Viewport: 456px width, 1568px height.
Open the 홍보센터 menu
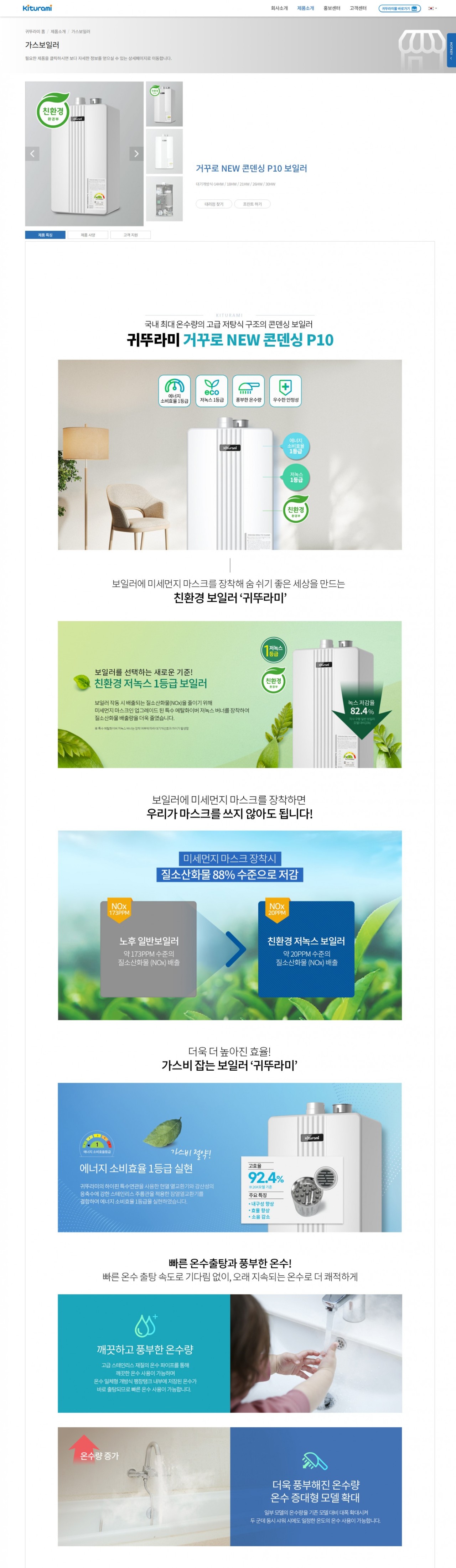click(331, 9)
